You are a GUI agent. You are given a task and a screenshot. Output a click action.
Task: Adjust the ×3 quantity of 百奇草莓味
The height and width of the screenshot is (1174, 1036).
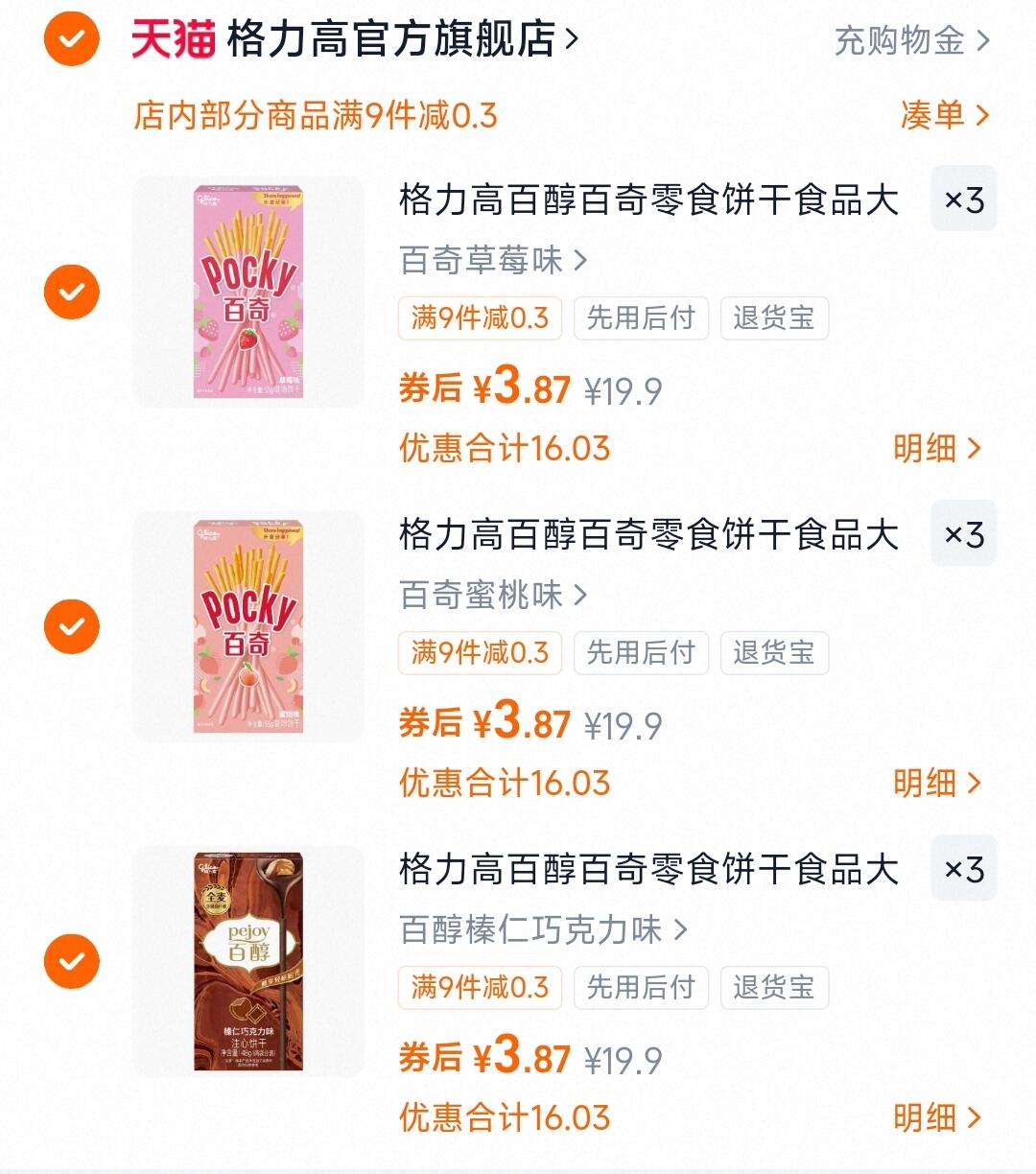963,200
